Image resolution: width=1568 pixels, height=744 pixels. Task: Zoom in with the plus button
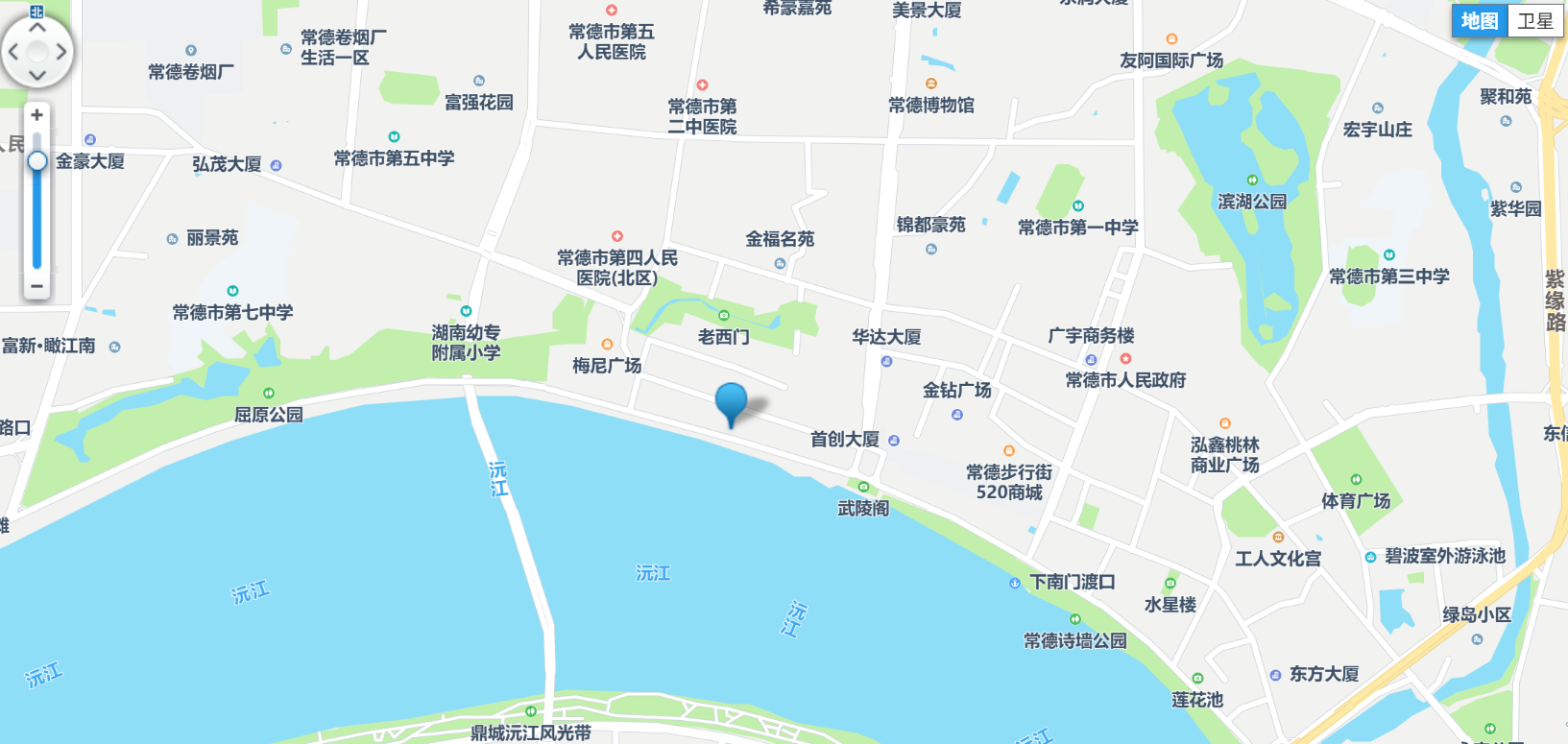point(36,115)
